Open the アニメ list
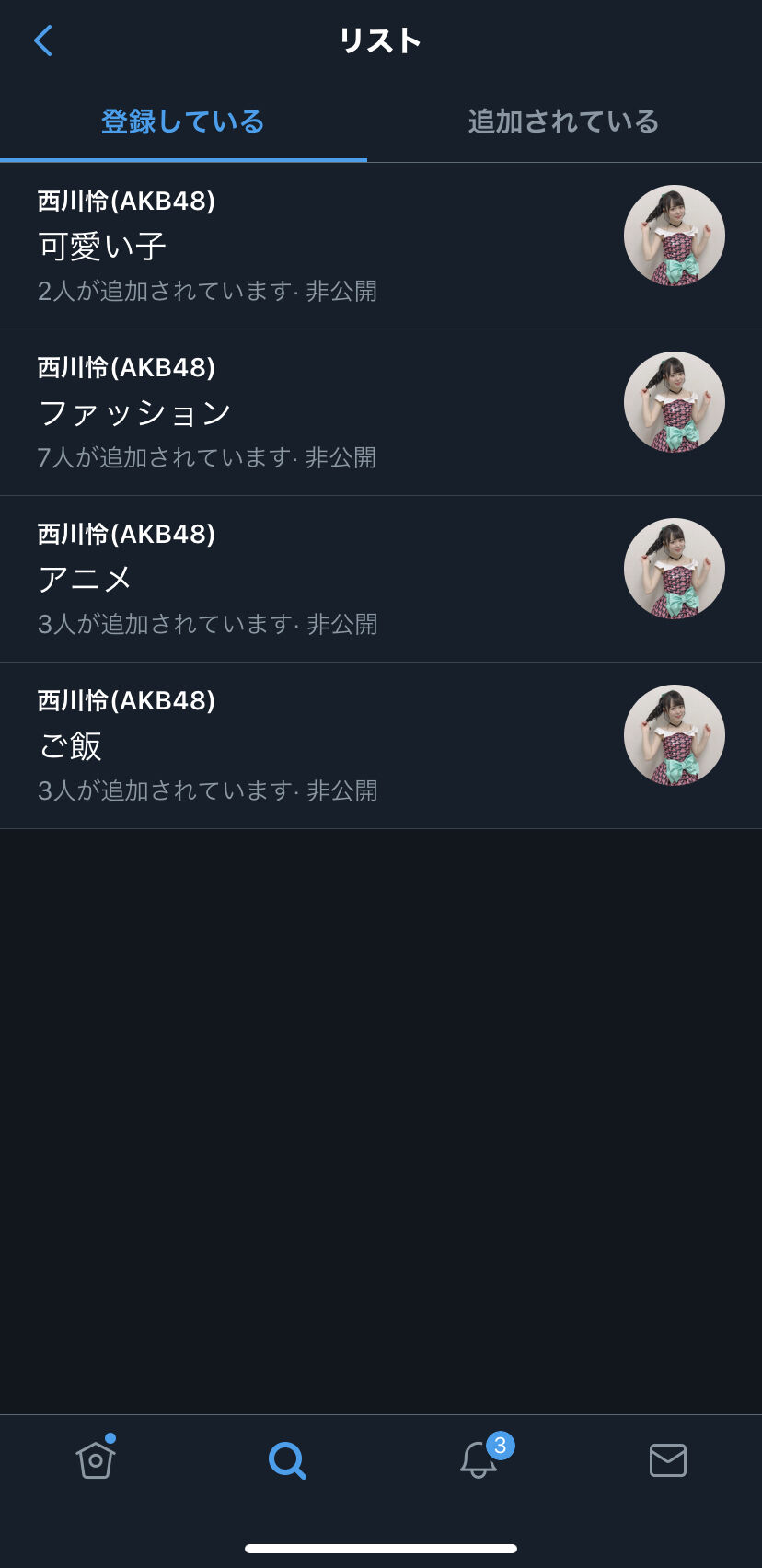Viewport: 762px width, 1568px height. 381,579
